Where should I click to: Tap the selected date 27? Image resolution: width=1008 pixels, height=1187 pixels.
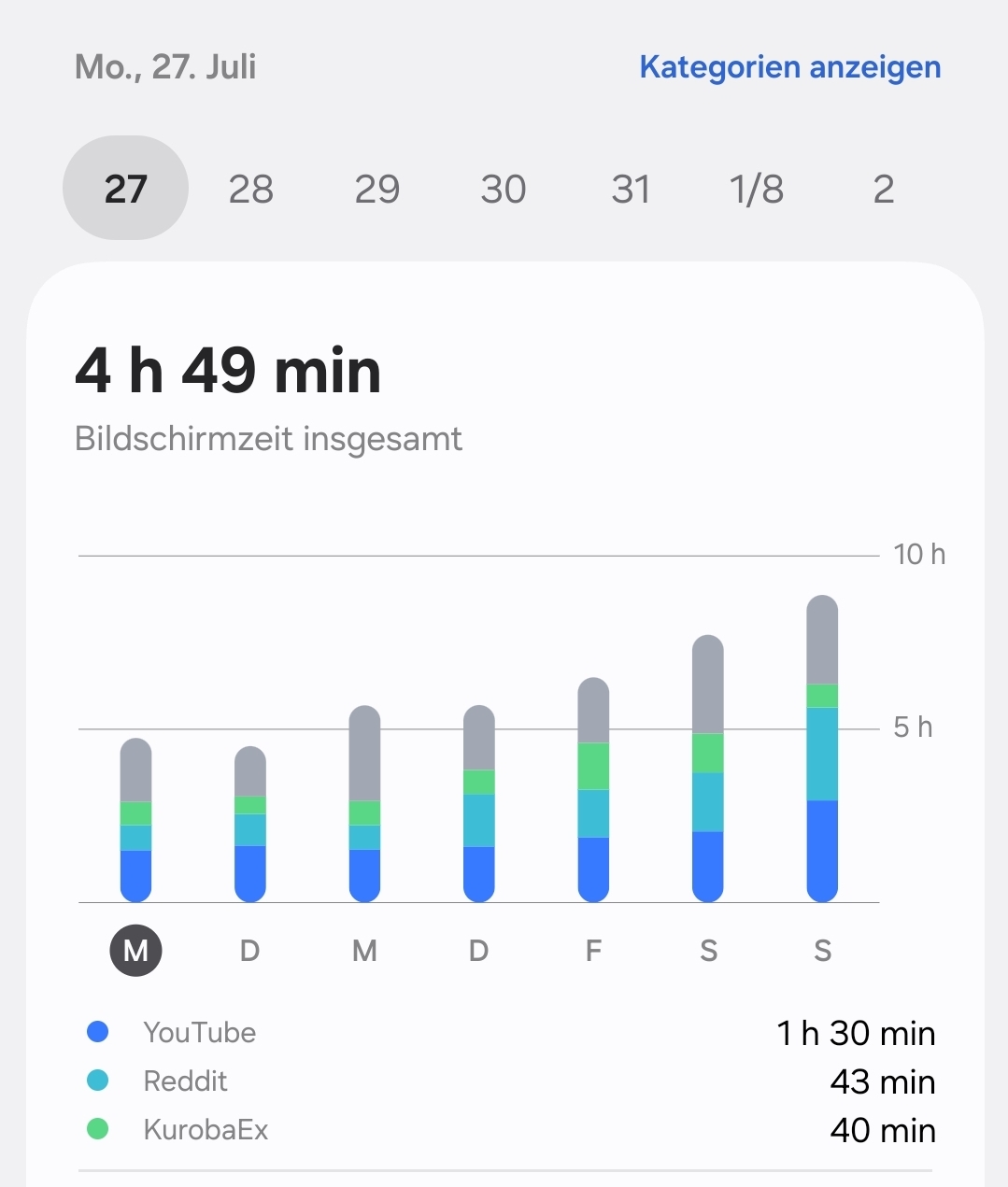pos(125,189)
